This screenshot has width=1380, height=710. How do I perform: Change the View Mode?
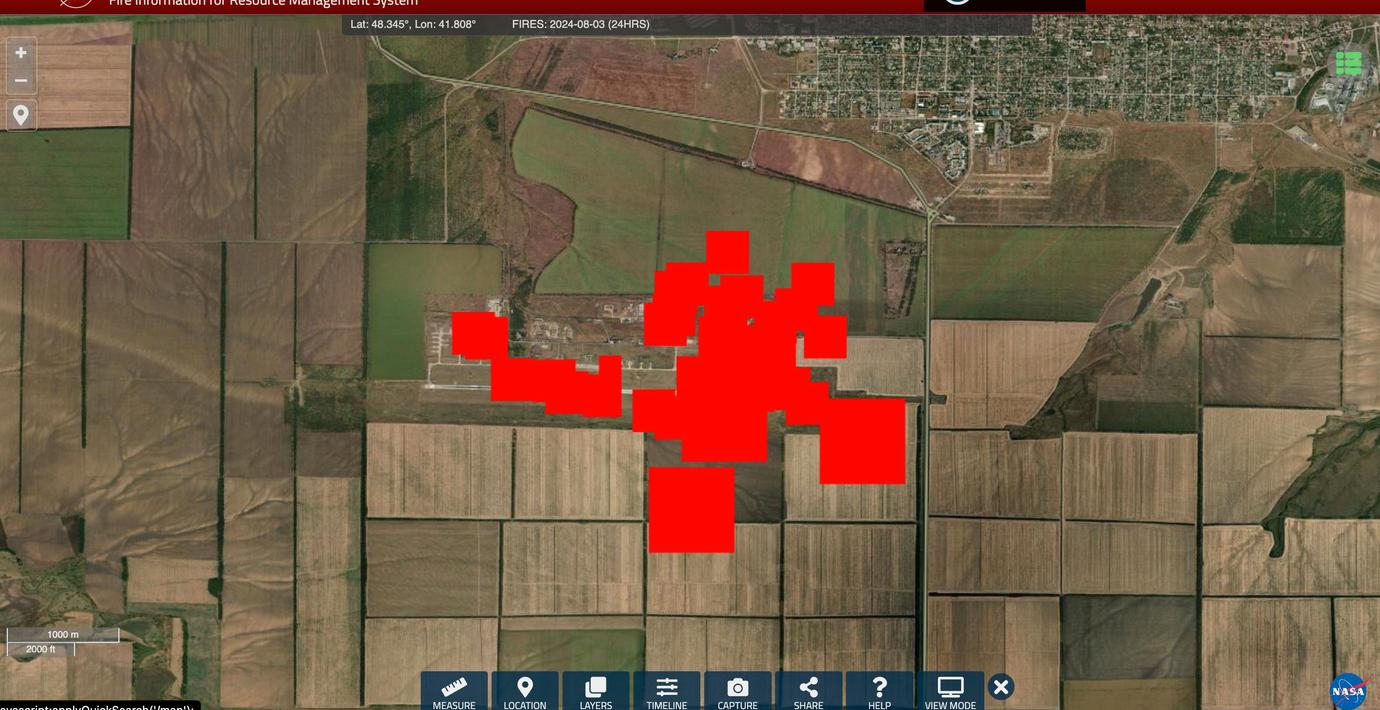950,691
